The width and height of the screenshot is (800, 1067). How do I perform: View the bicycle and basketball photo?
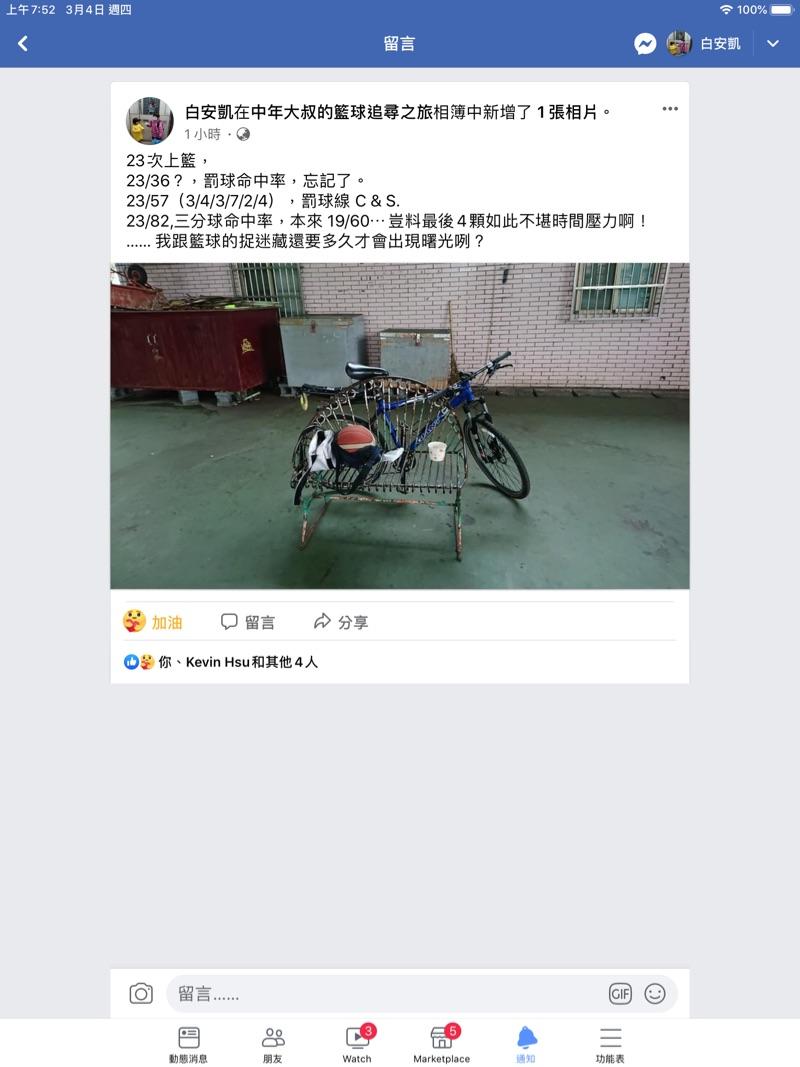point(400,426)
